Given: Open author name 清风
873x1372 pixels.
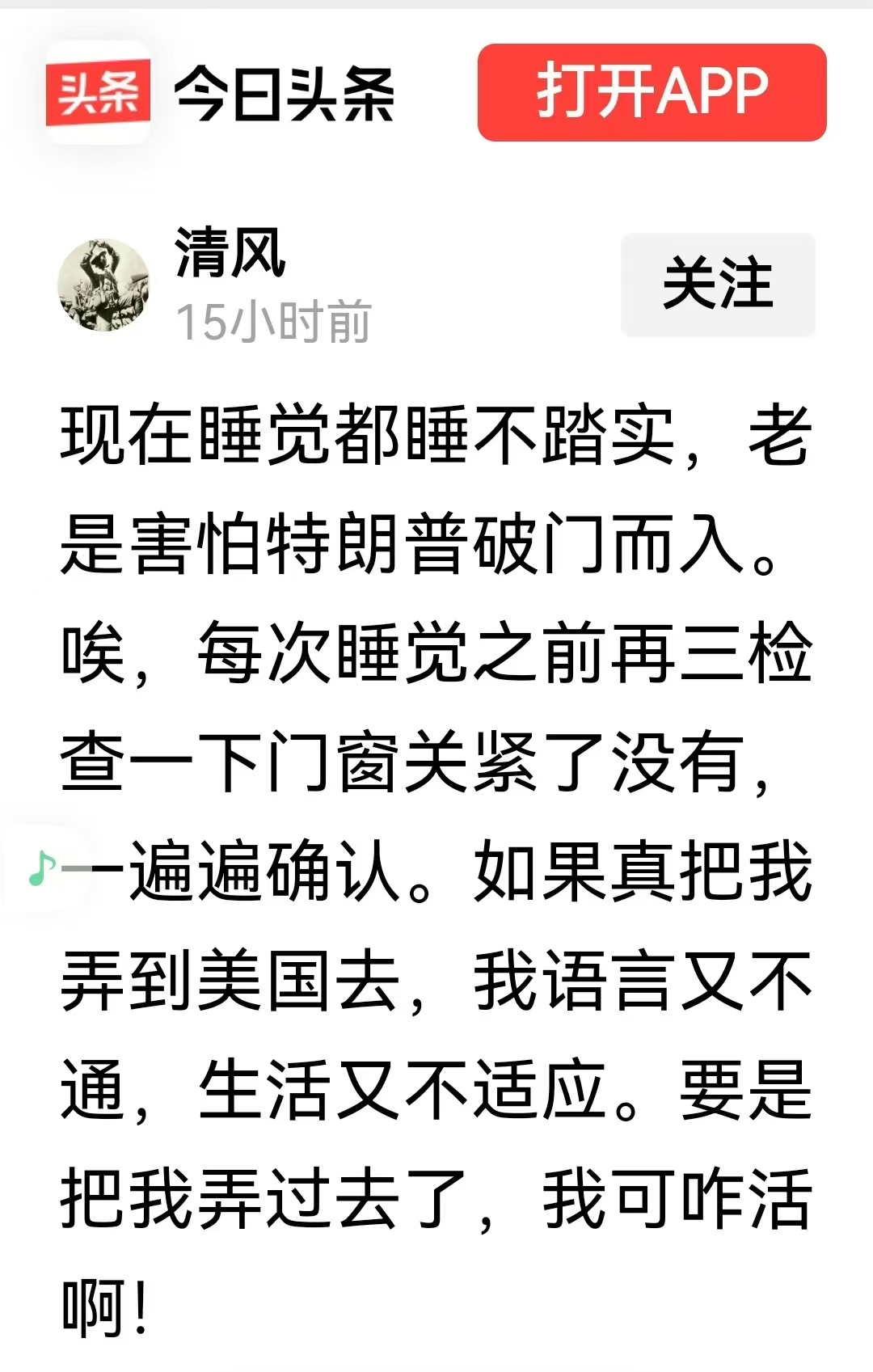Looking at the screenshot, I should (x=230, y=253).
